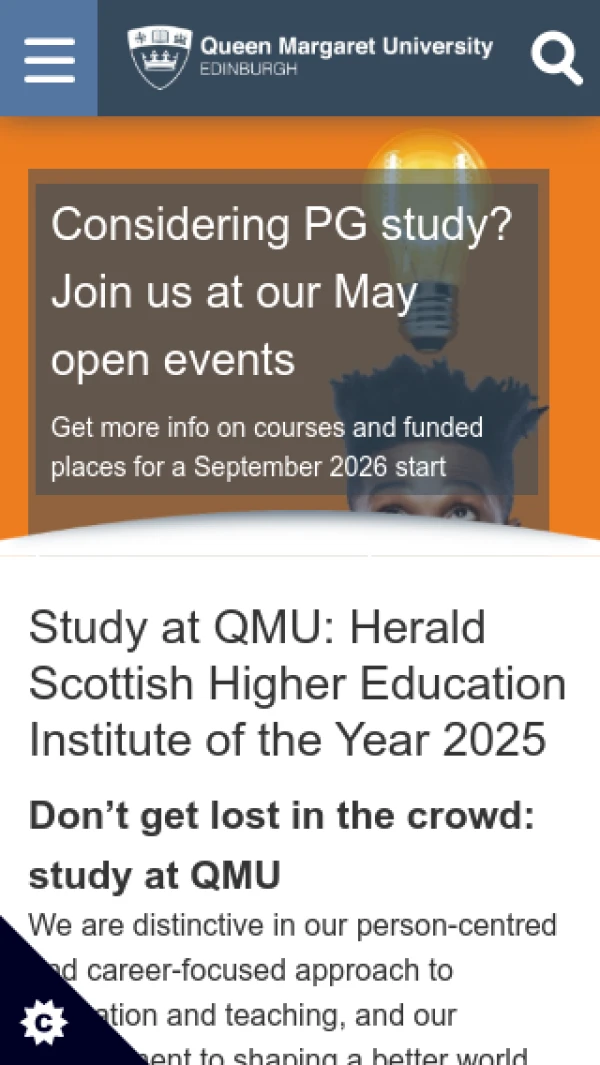Open cookie settings gear icon
The image size is (600, 1065).
pos(44,1022)
